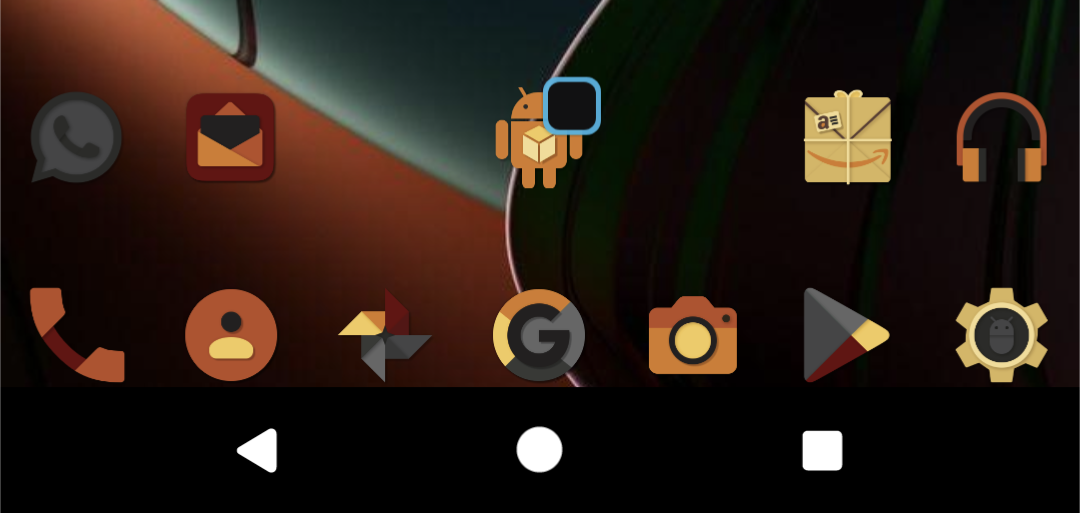Show recent apps with square button

click(x=822, y=451)
